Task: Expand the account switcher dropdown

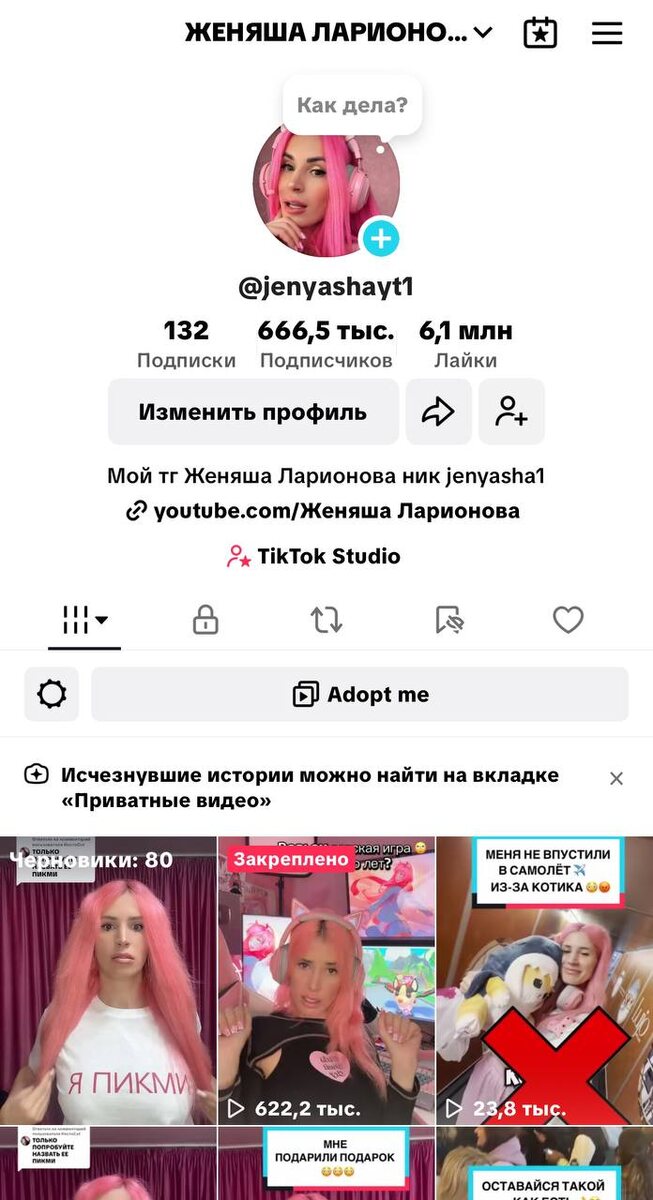Action: tap(483, 32)
